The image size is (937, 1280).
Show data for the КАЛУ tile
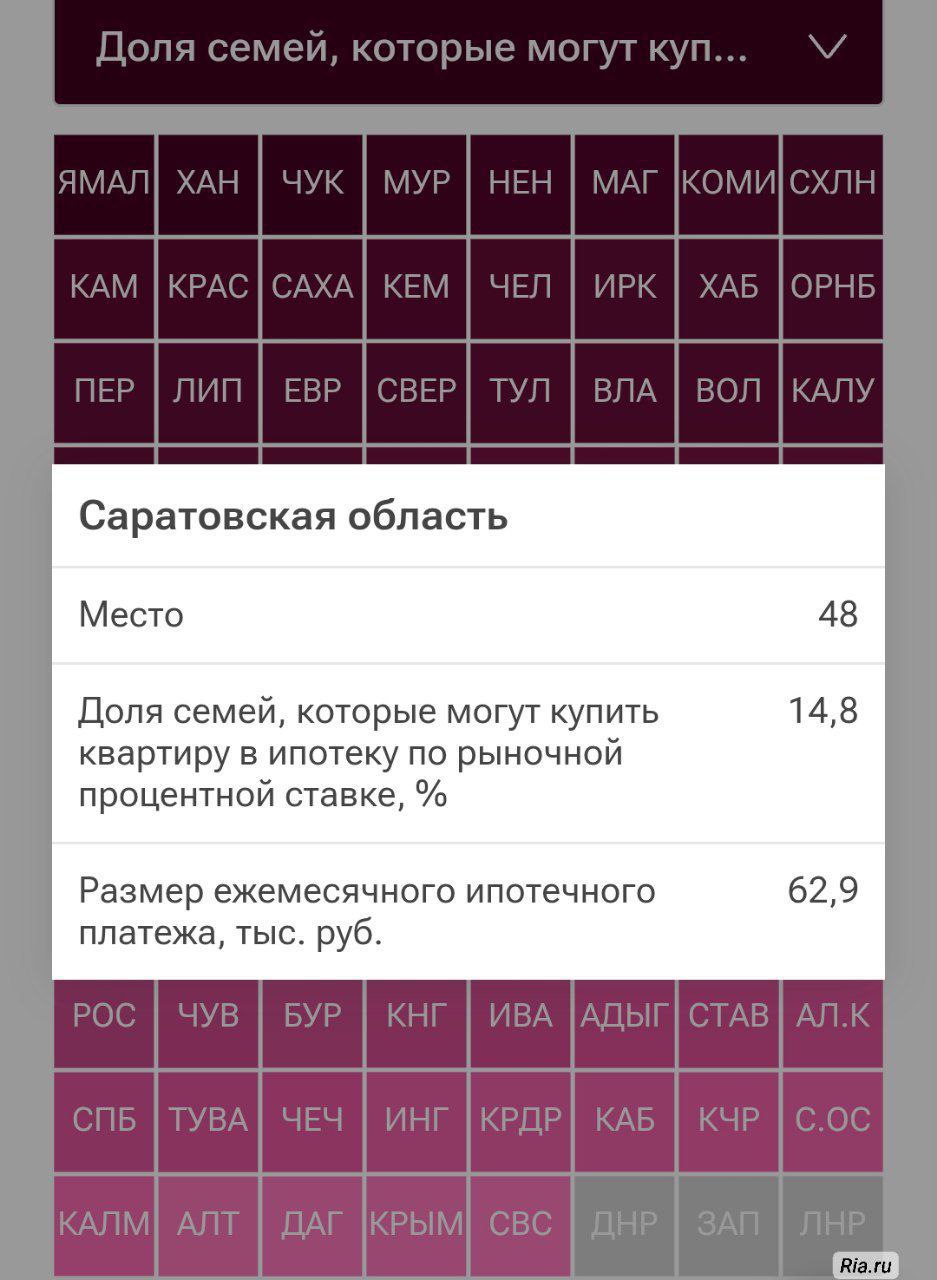click(832, 391)
